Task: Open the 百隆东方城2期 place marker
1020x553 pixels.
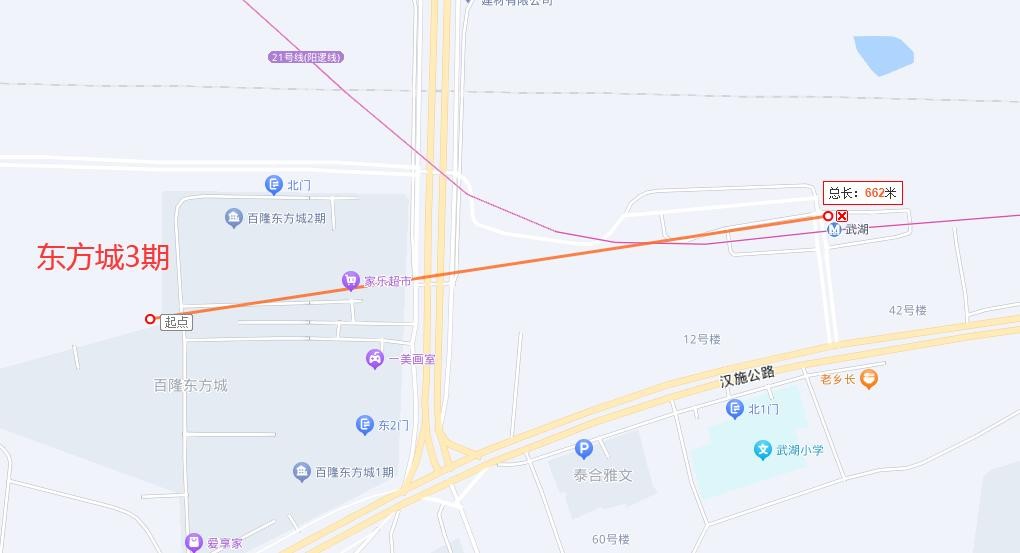Action: [233, 218]
